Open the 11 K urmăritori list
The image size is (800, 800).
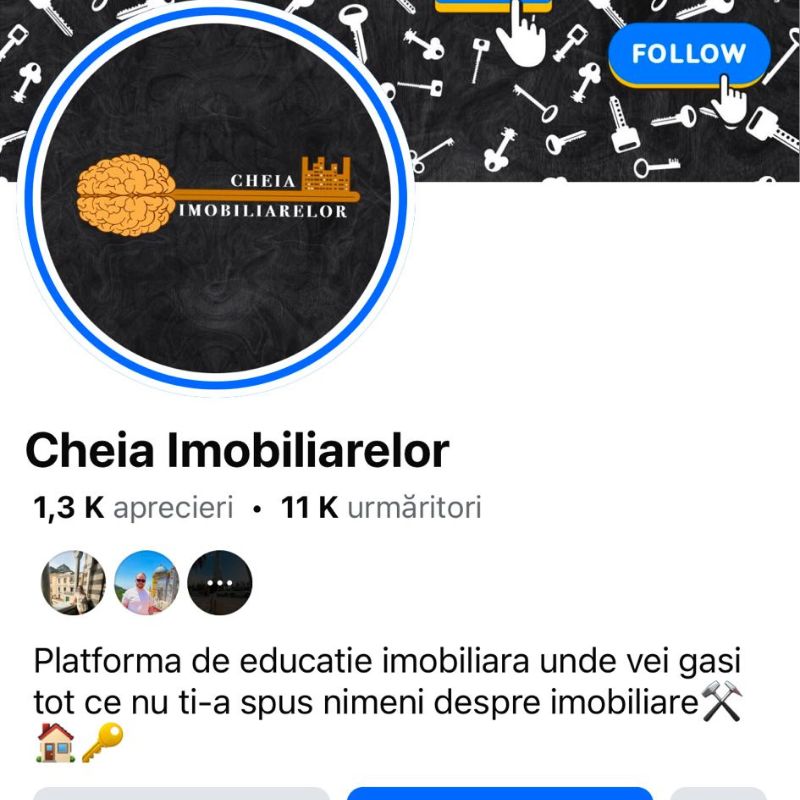[381, 508]
